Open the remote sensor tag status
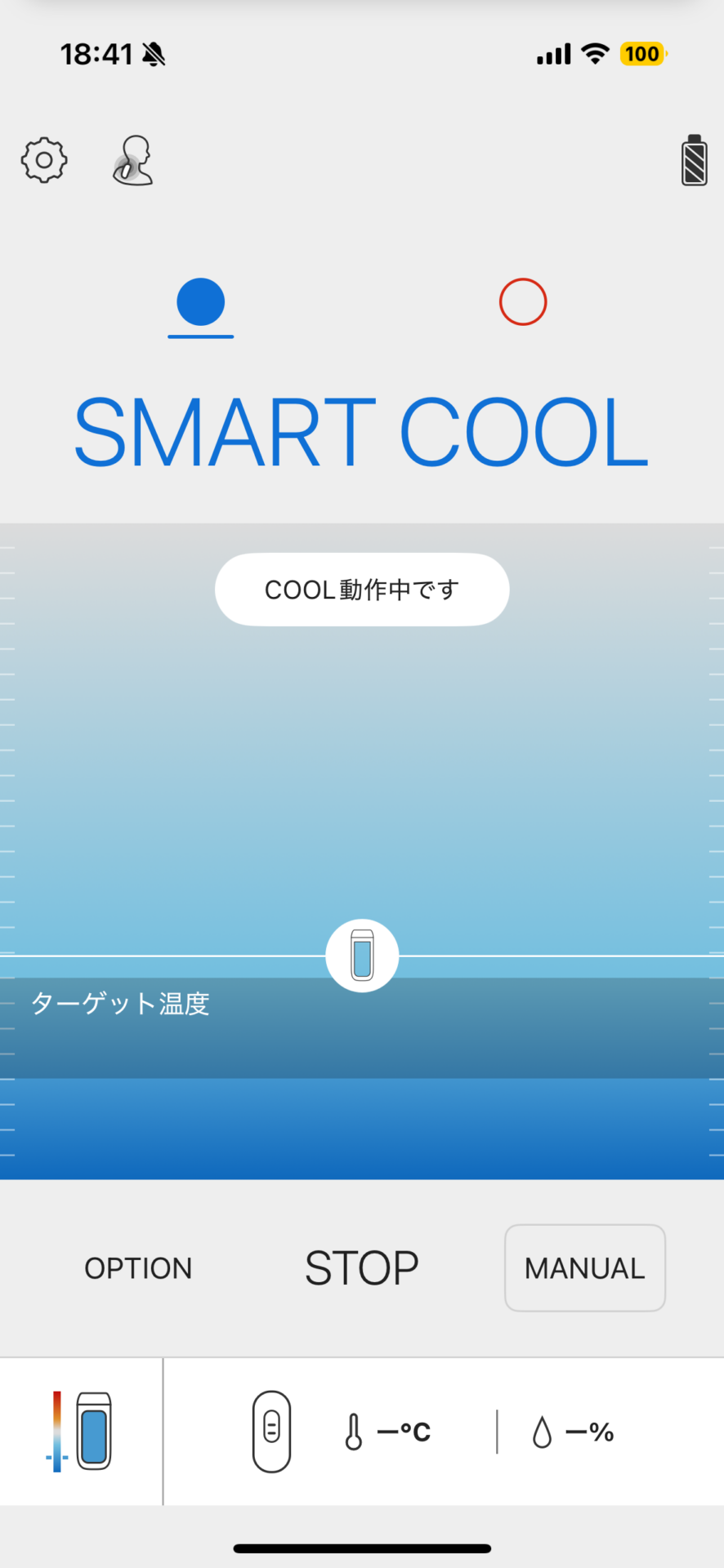The height and width of the screenshot is (1568, 724). pyautogui.click(x=271, y=1432)
